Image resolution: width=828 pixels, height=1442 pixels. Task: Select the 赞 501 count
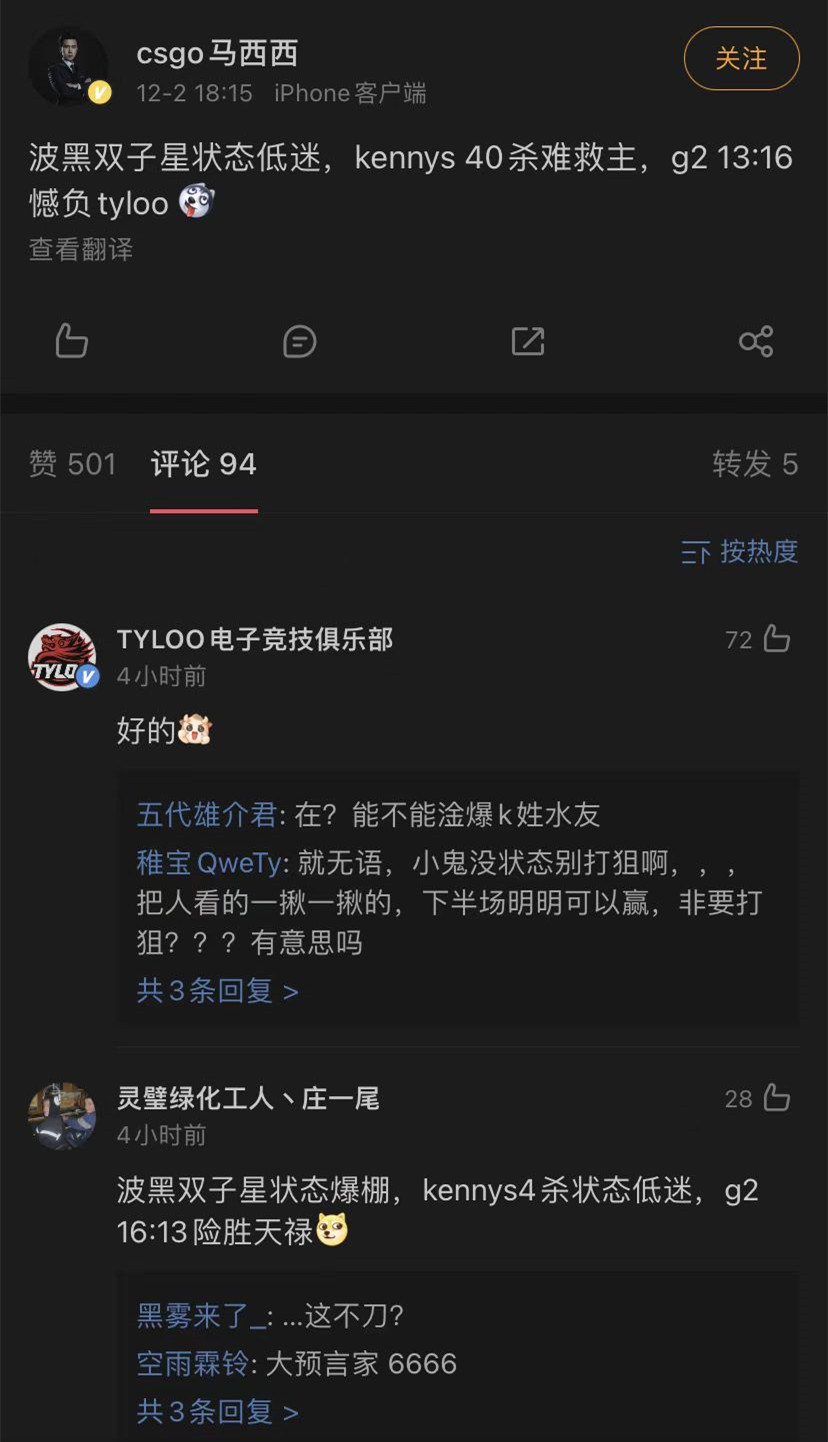point(73,463)
